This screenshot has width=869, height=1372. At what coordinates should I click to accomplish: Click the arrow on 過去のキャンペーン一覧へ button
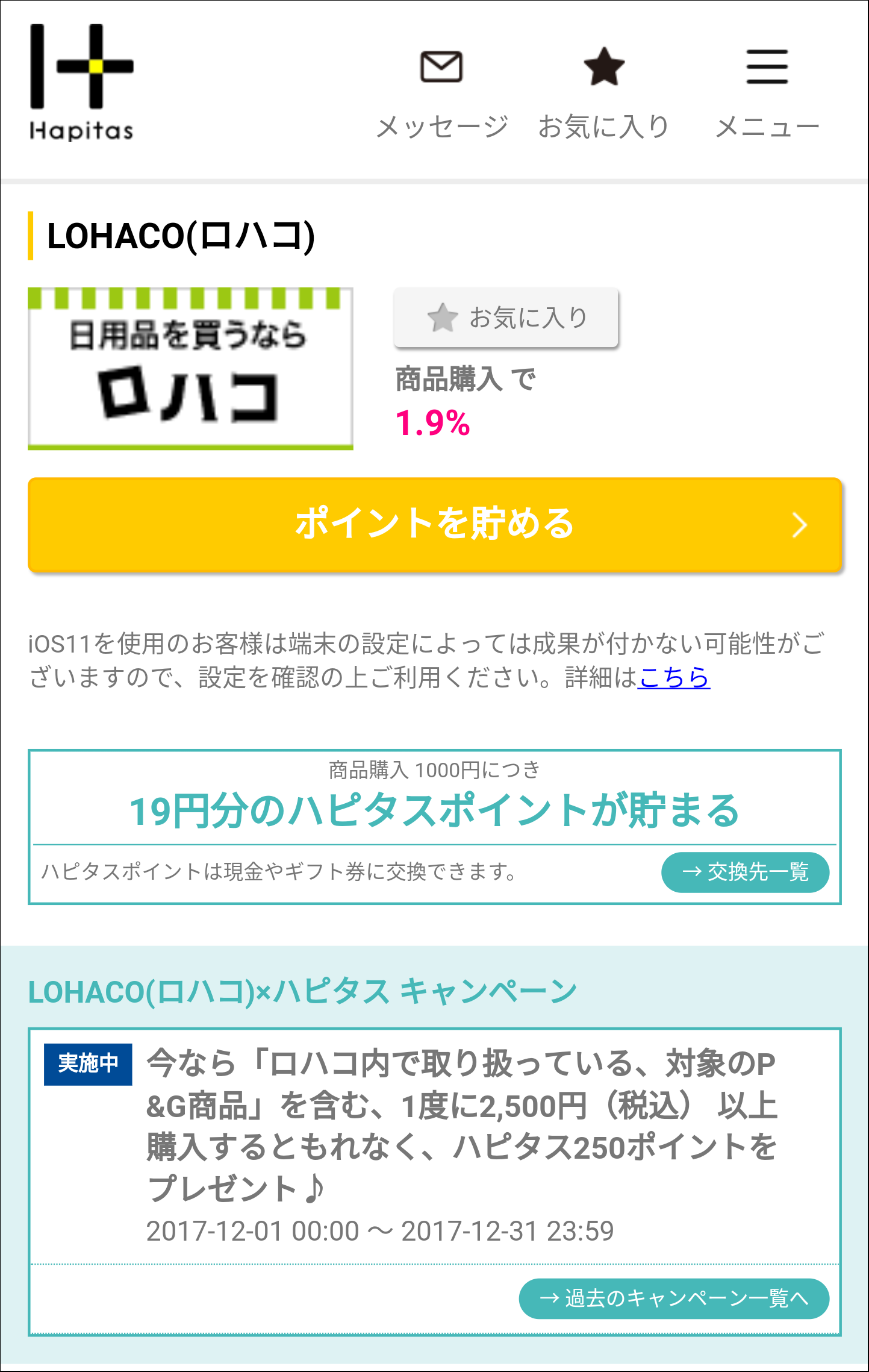(547, 1298)
